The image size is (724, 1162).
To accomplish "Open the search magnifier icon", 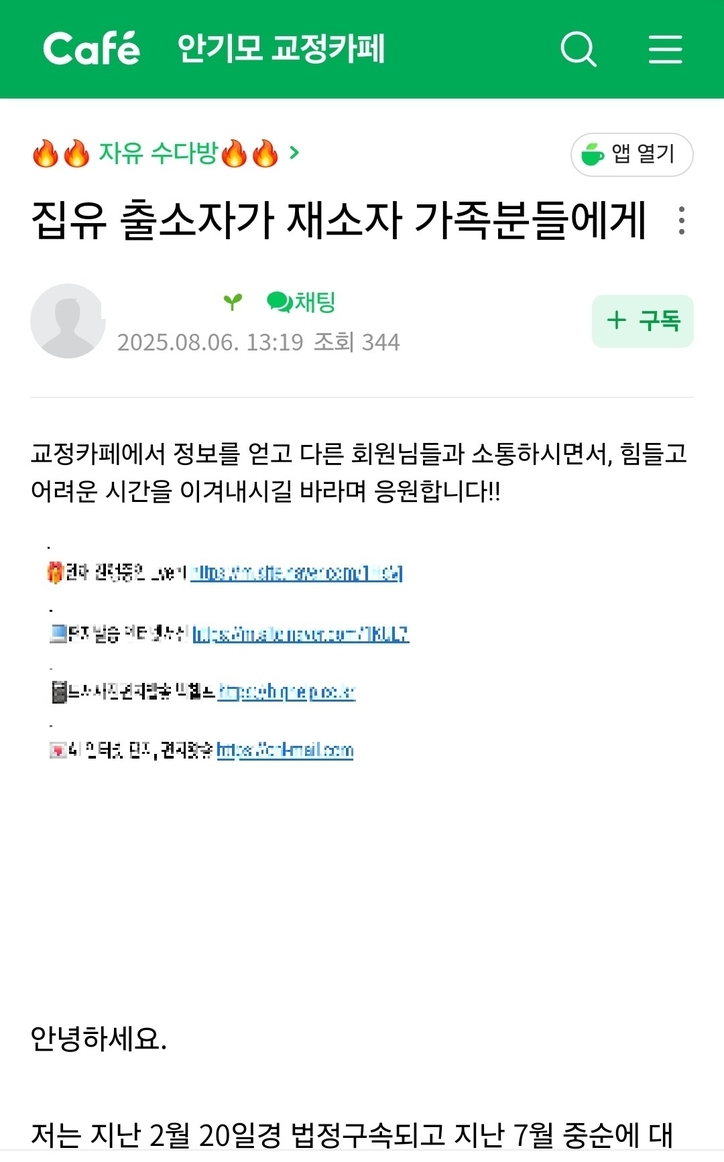I will (578, 49).
